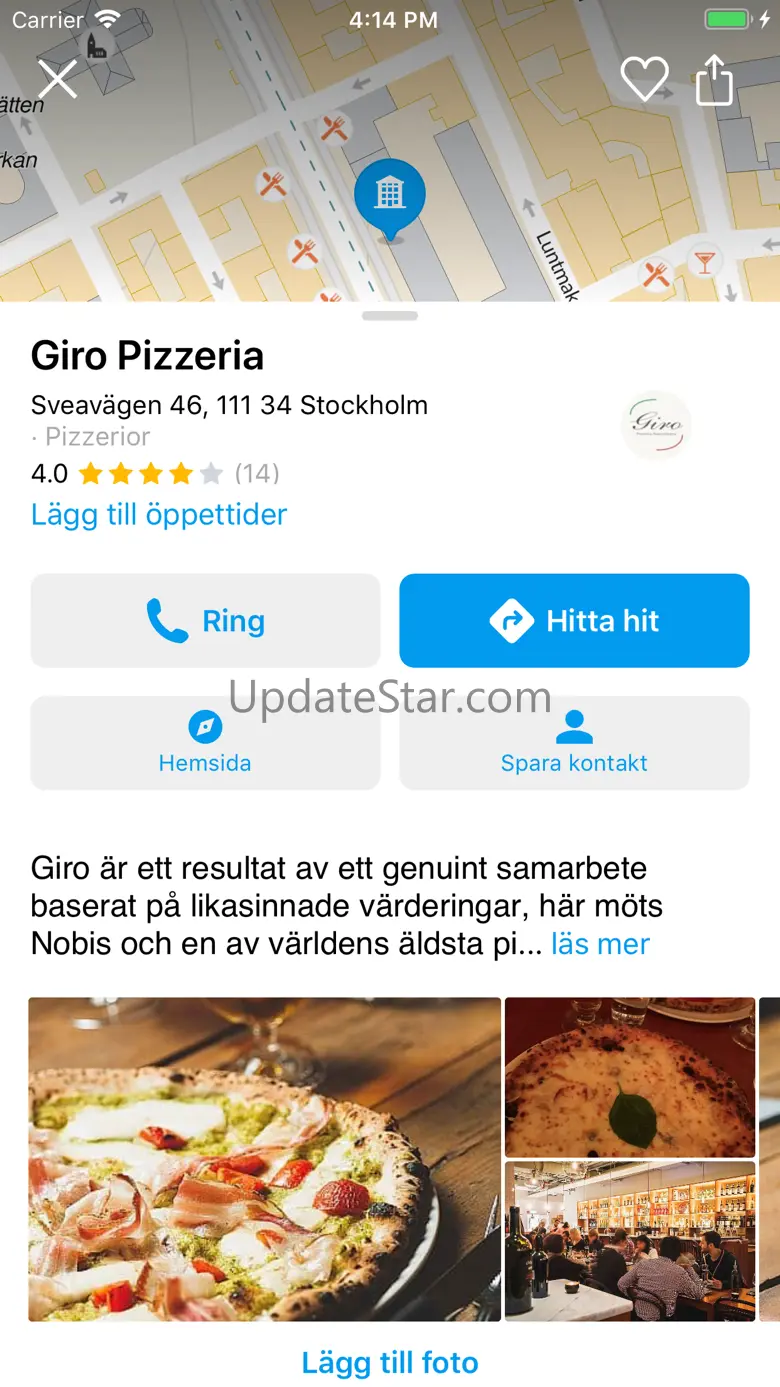Open the Hemsida website button
Image resolution: width=780 pixels, height=1387 pixels.
205,743
